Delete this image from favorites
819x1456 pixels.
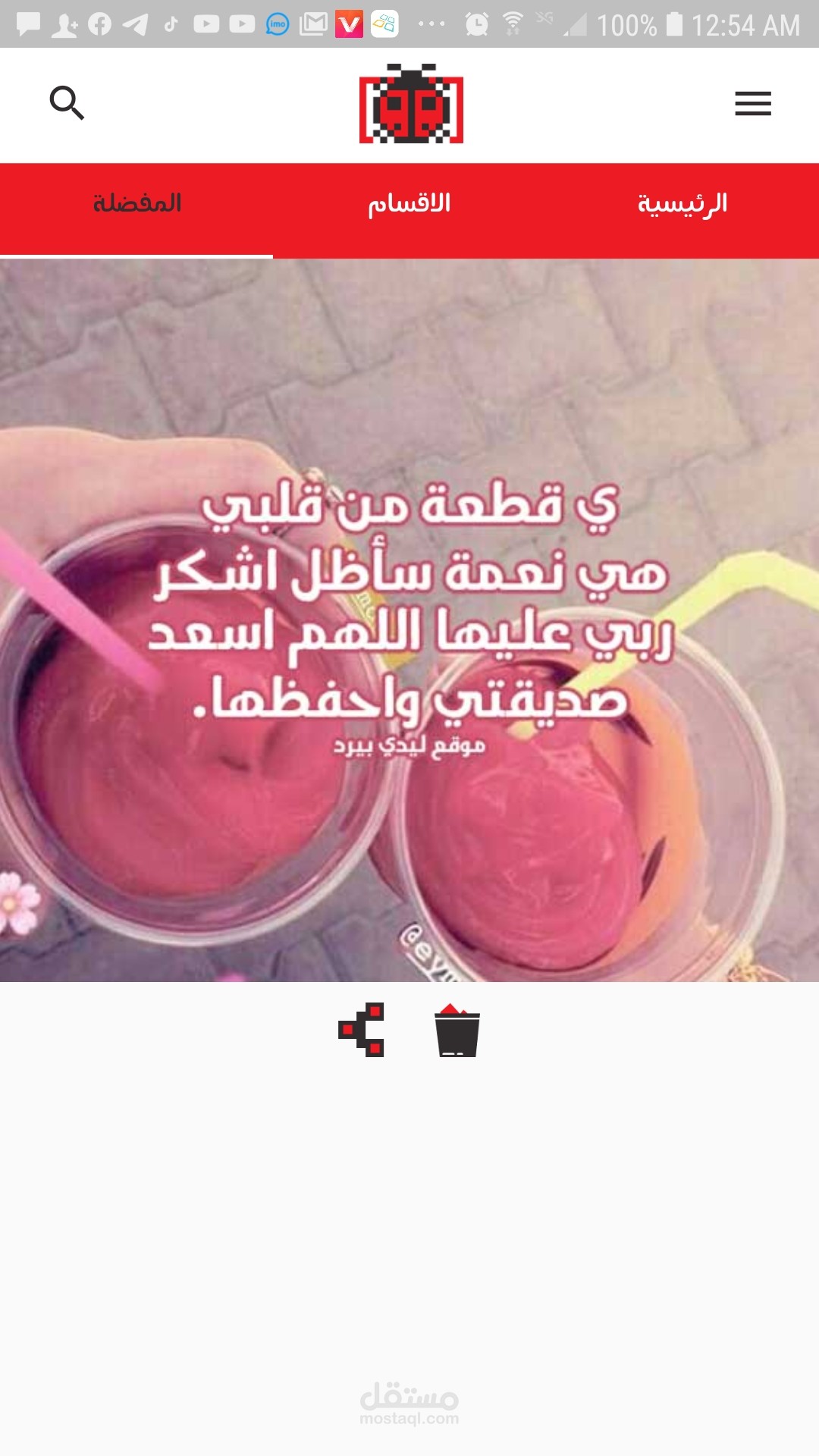pyautogui.click(x=457, y=1031)
